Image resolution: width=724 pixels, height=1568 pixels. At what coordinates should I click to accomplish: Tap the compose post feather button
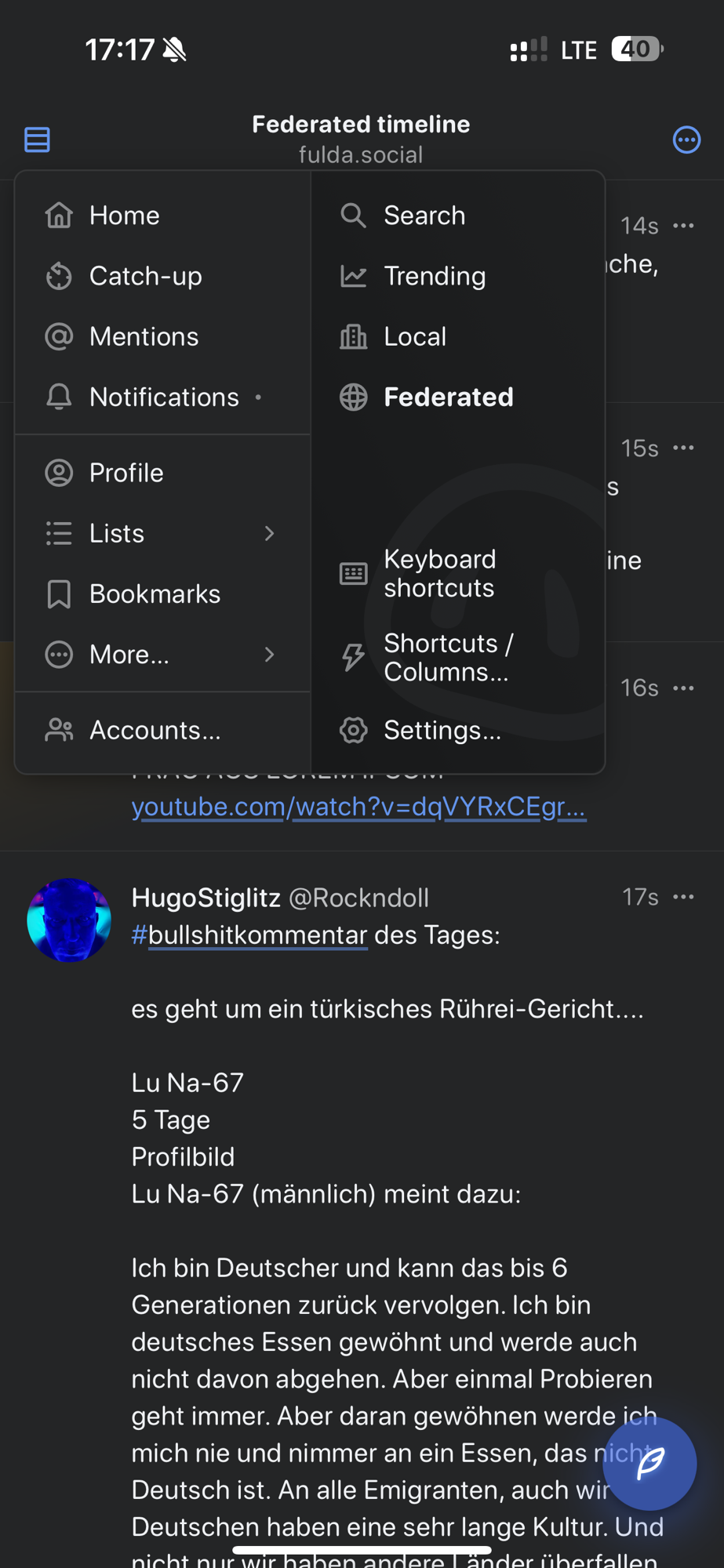click(x=650, y=1463)
